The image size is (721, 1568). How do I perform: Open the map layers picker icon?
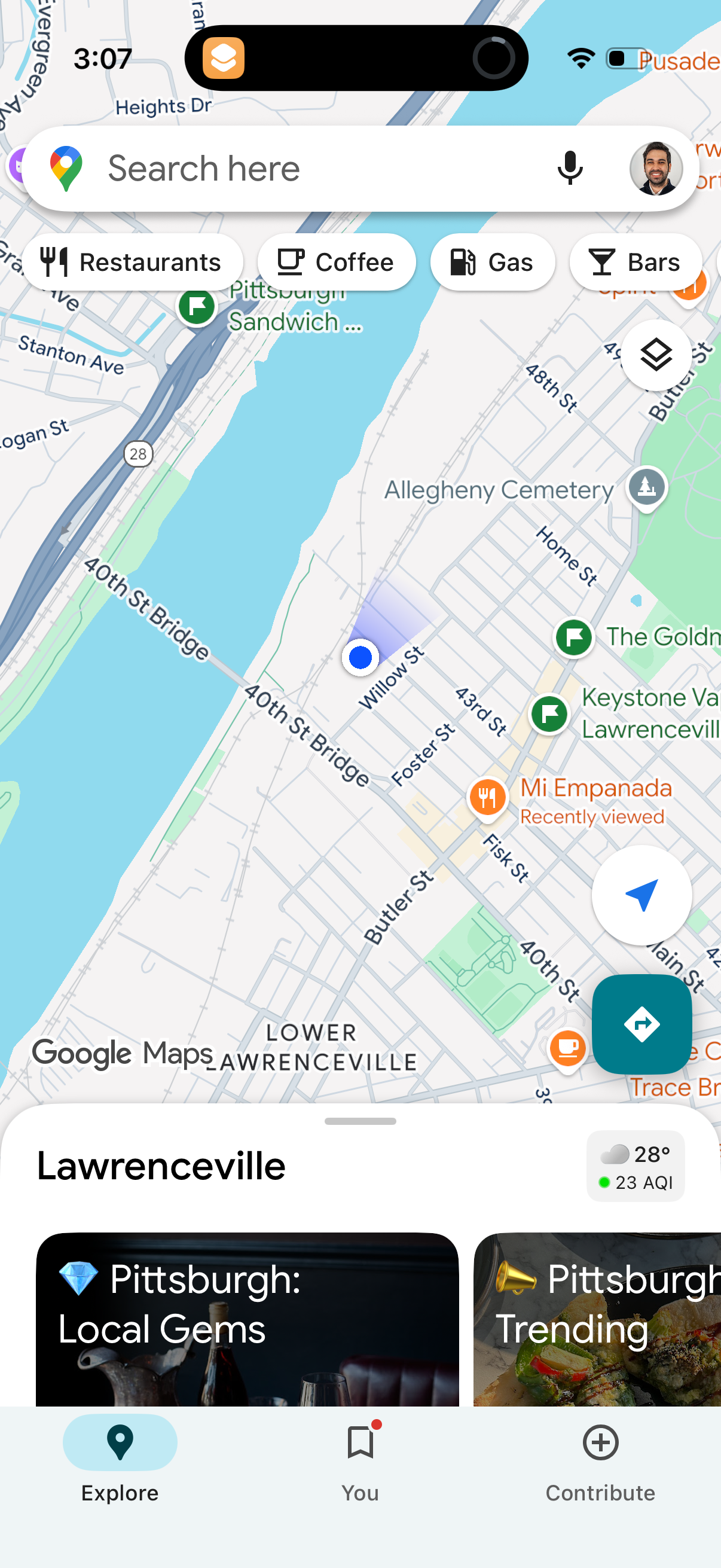pyautogui.click(x=655, y=356)
